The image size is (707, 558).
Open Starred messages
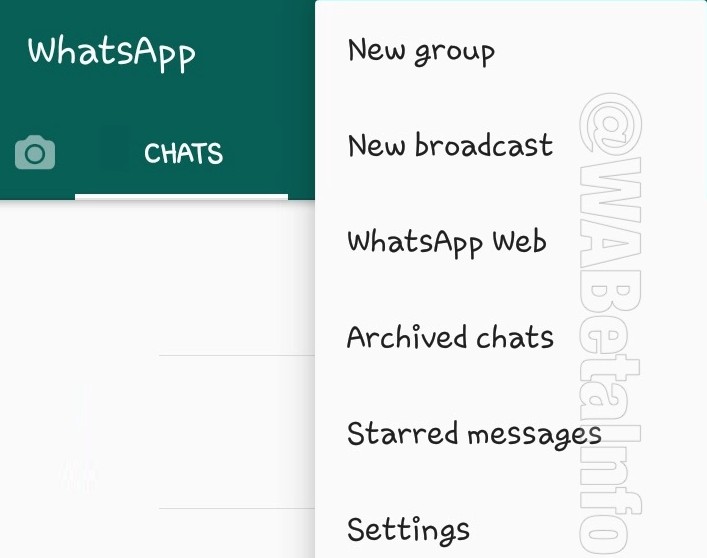pyautogui.click(x=473, y=434)
